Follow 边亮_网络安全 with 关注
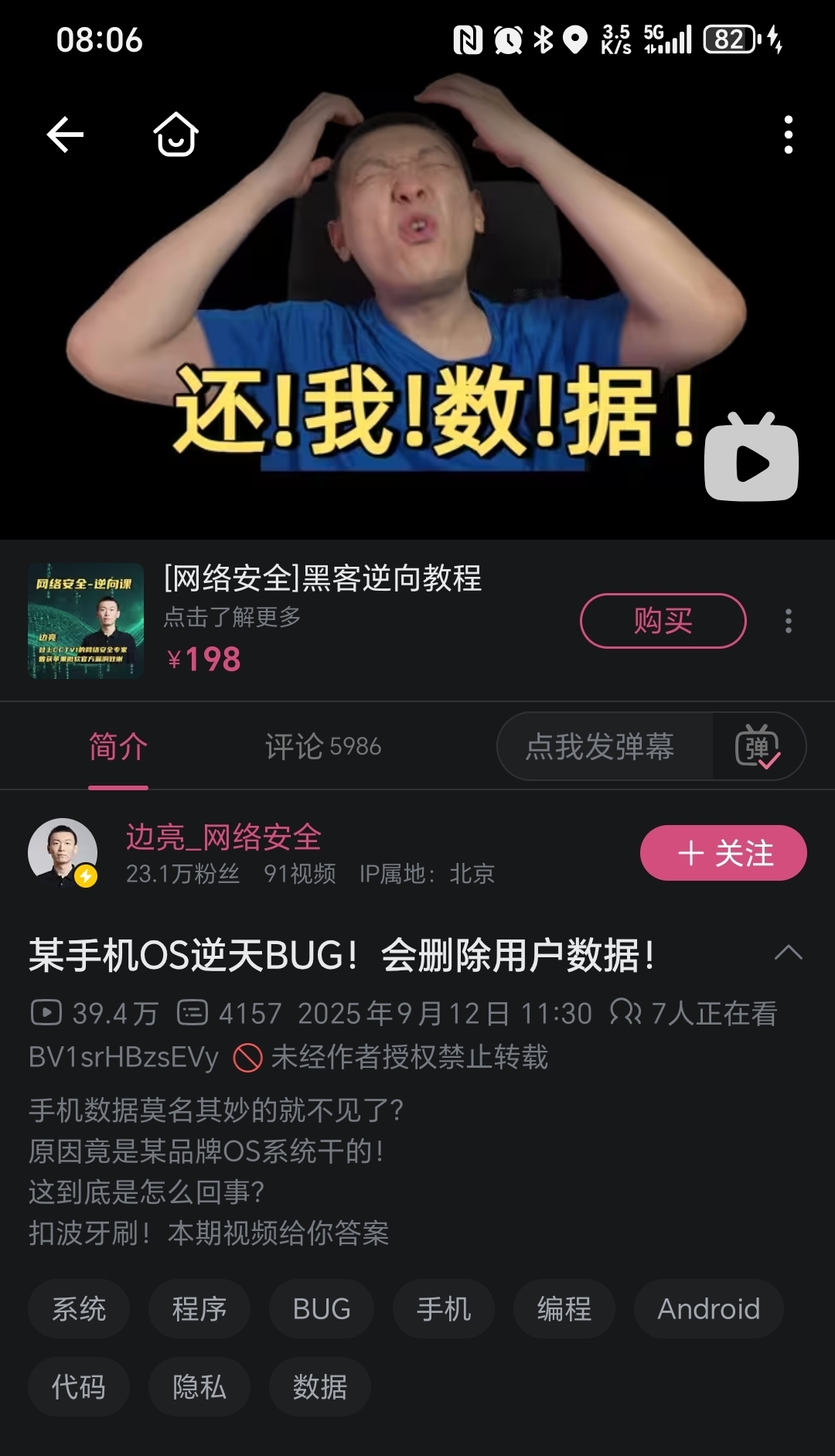 coord(723,853)
